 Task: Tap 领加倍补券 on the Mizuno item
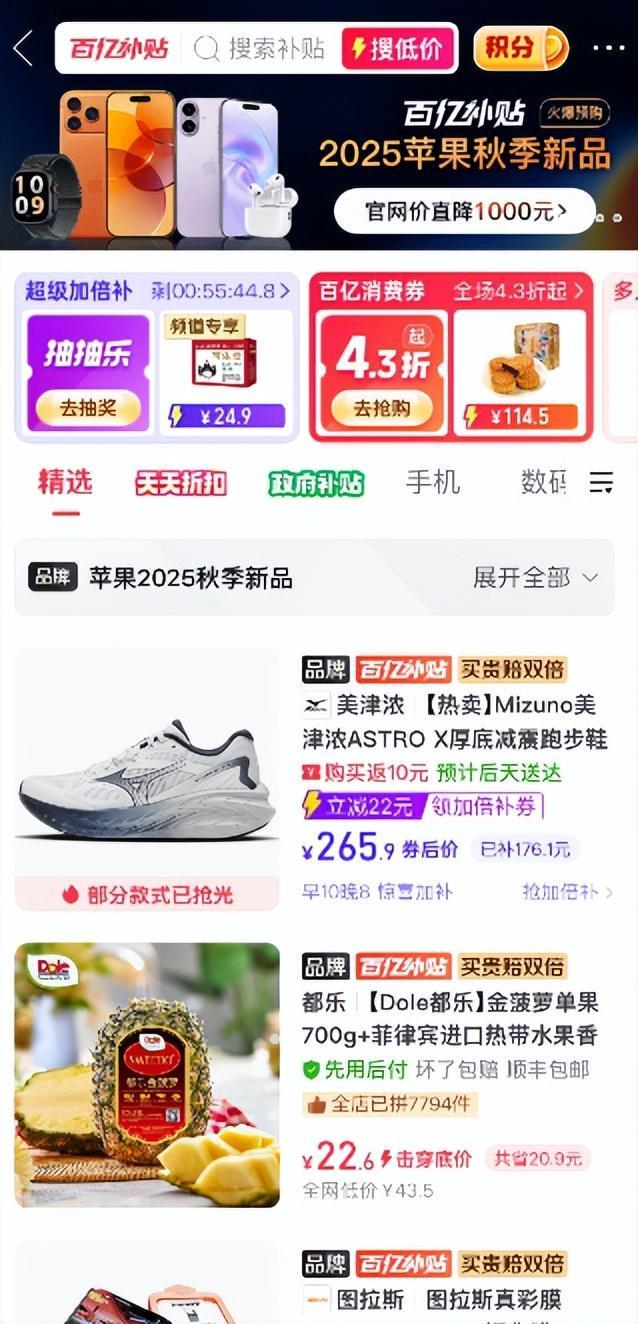(485, 806)
